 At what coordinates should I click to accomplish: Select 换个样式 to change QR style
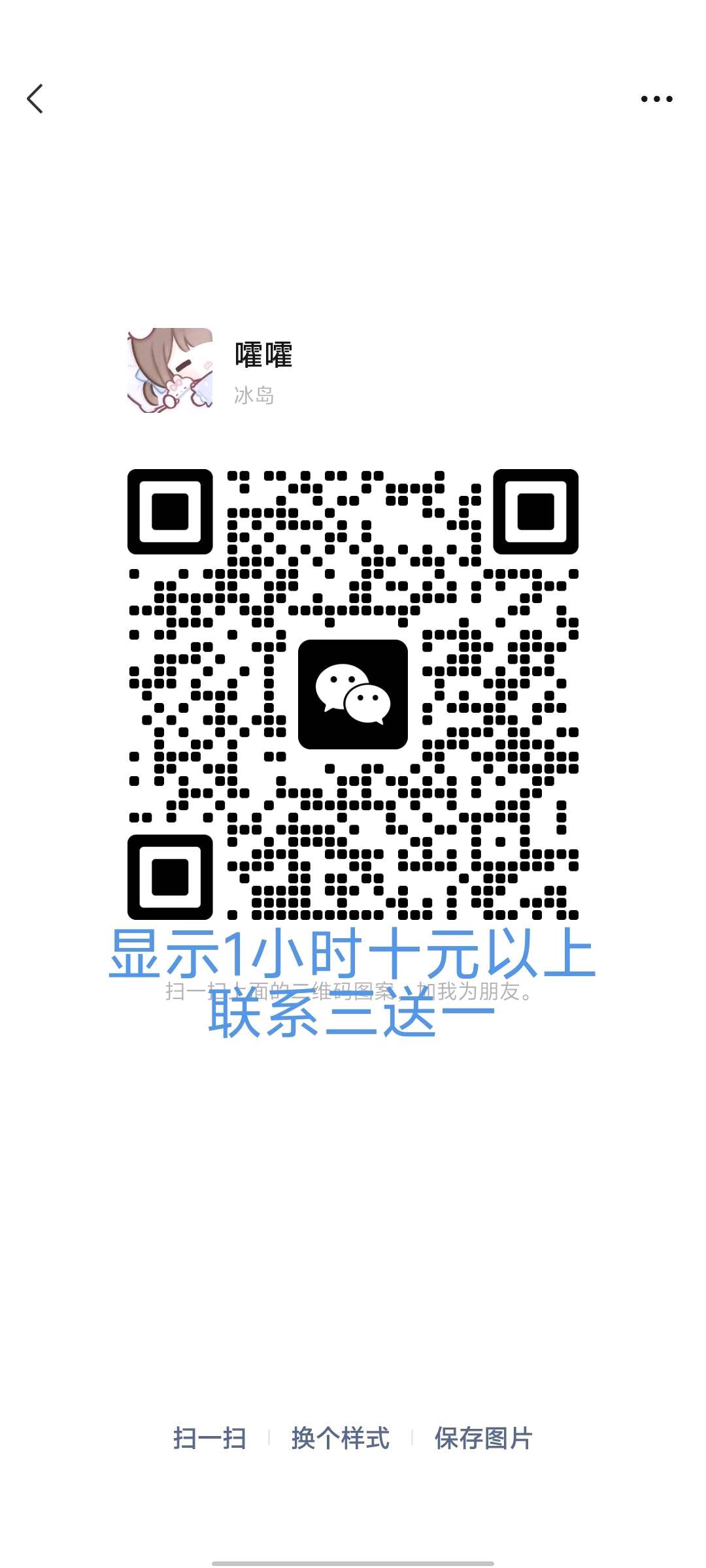tap(340, 1438)
